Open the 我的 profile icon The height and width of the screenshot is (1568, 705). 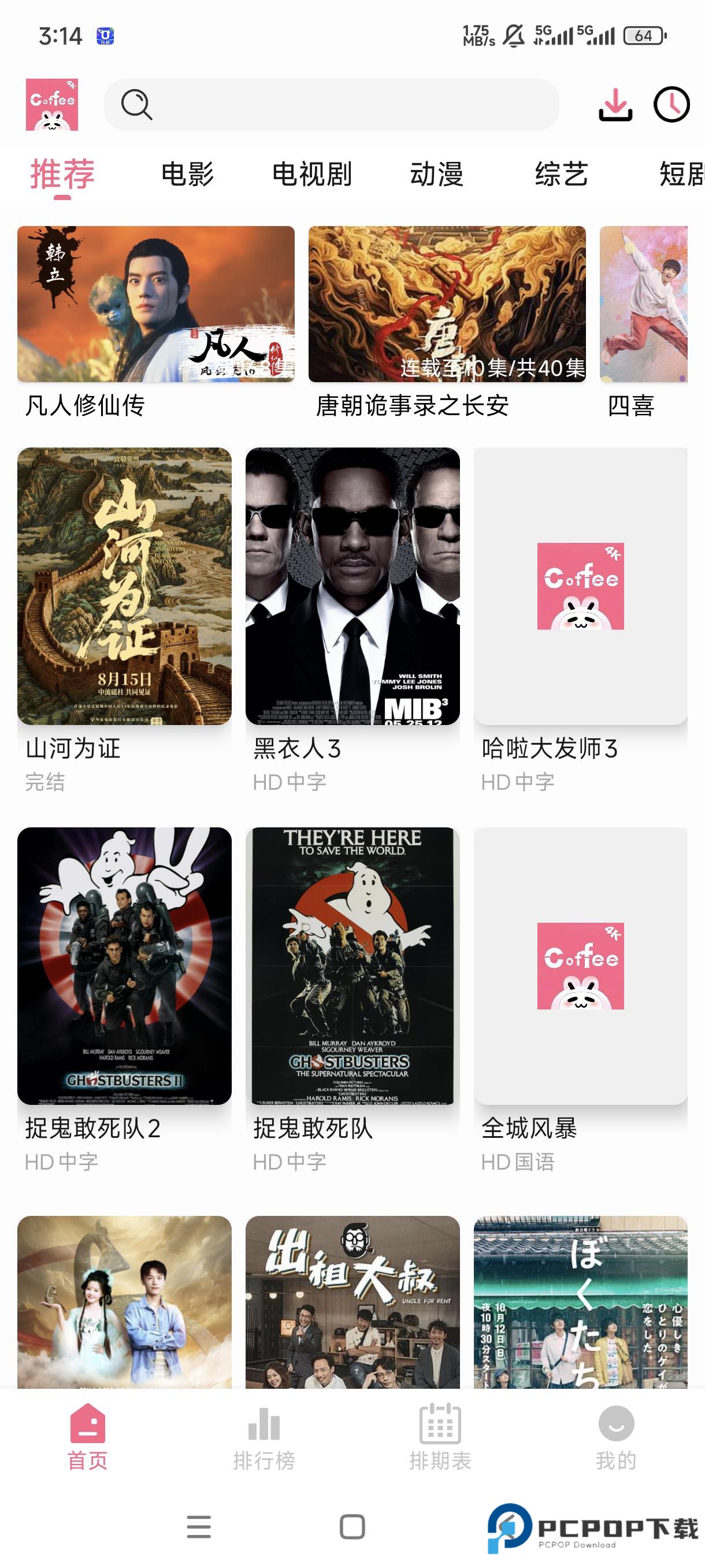(617, 1425)
